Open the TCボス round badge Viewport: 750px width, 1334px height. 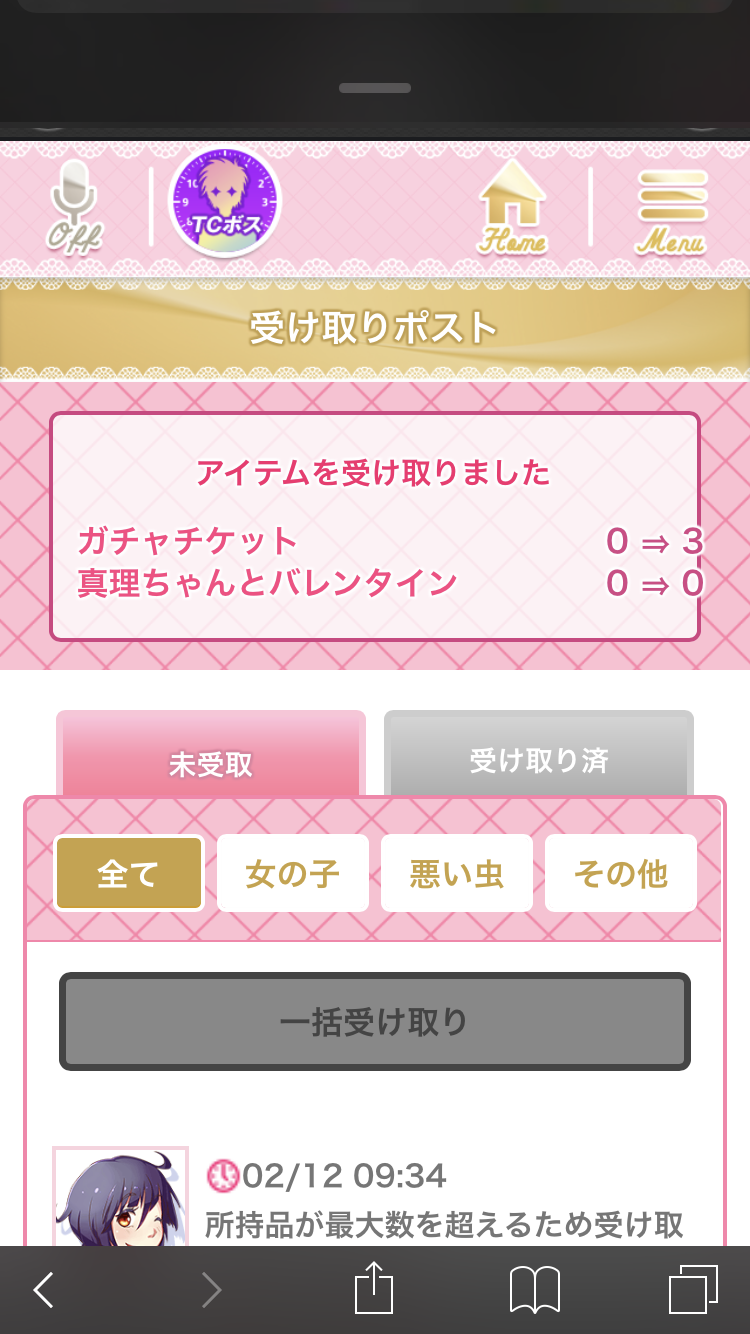(x=225, y=201)
